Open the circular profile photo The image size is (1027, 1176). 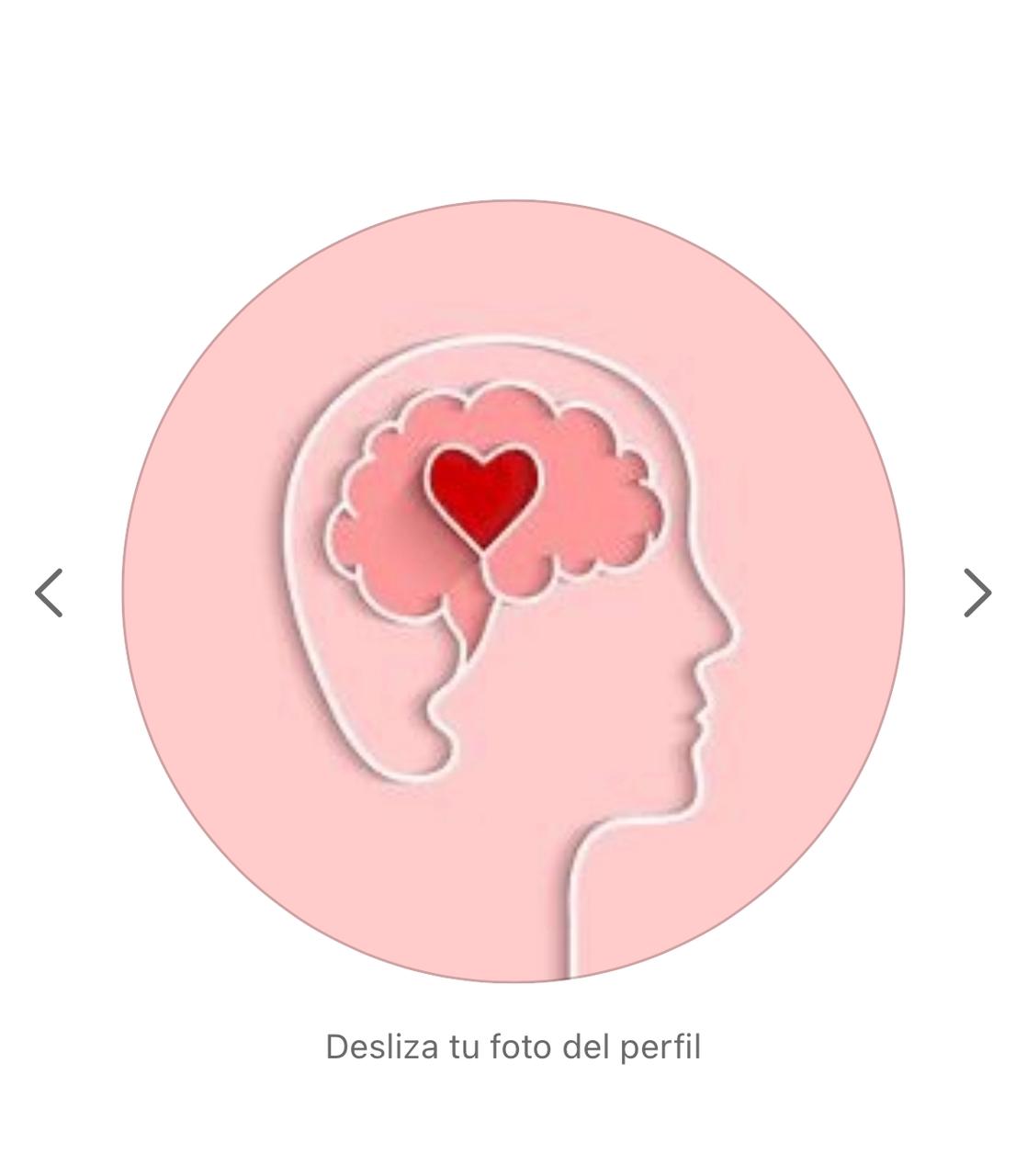pos(513,591)
